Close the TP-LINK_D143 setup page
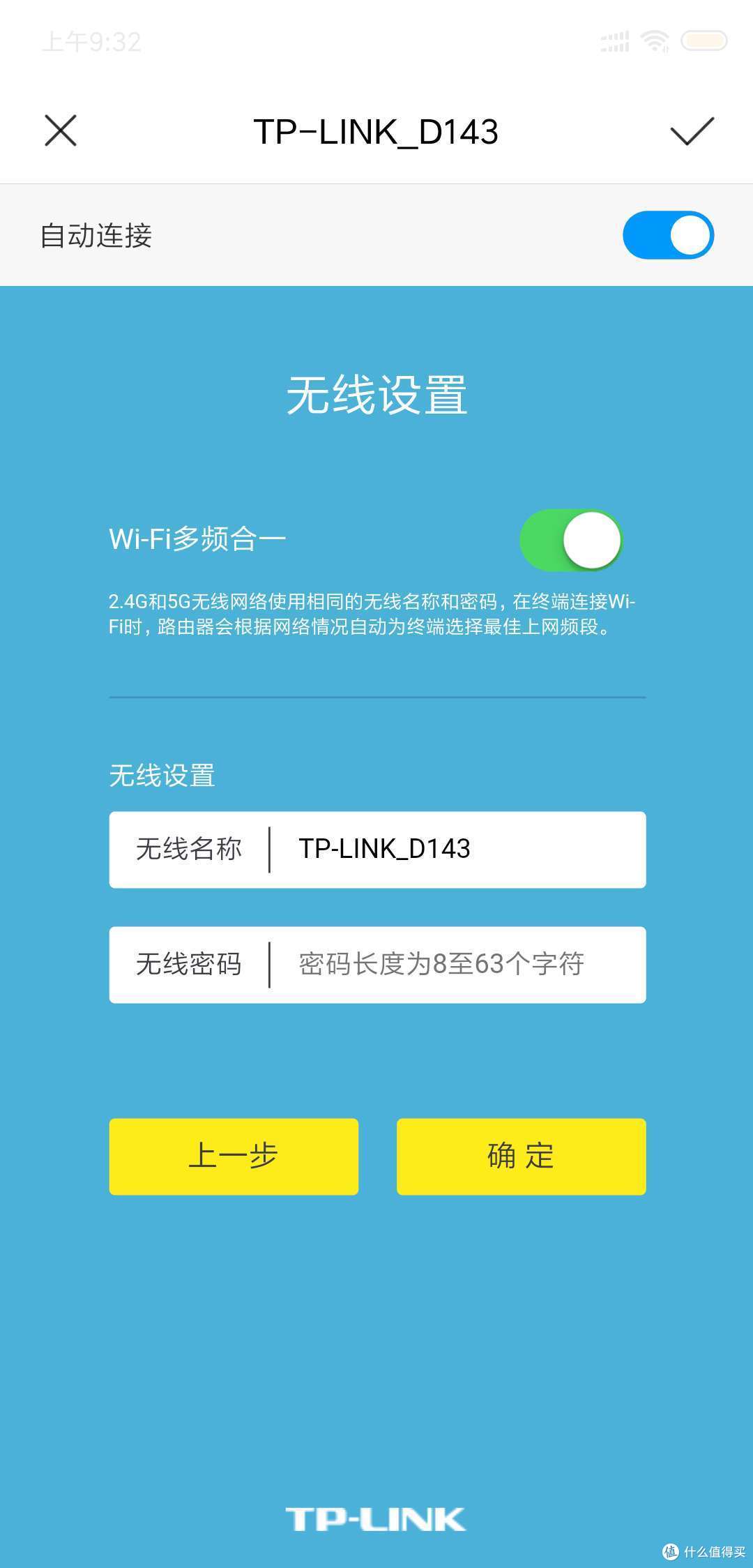Viewport: 753px width, 1568px height. [61, 131]
